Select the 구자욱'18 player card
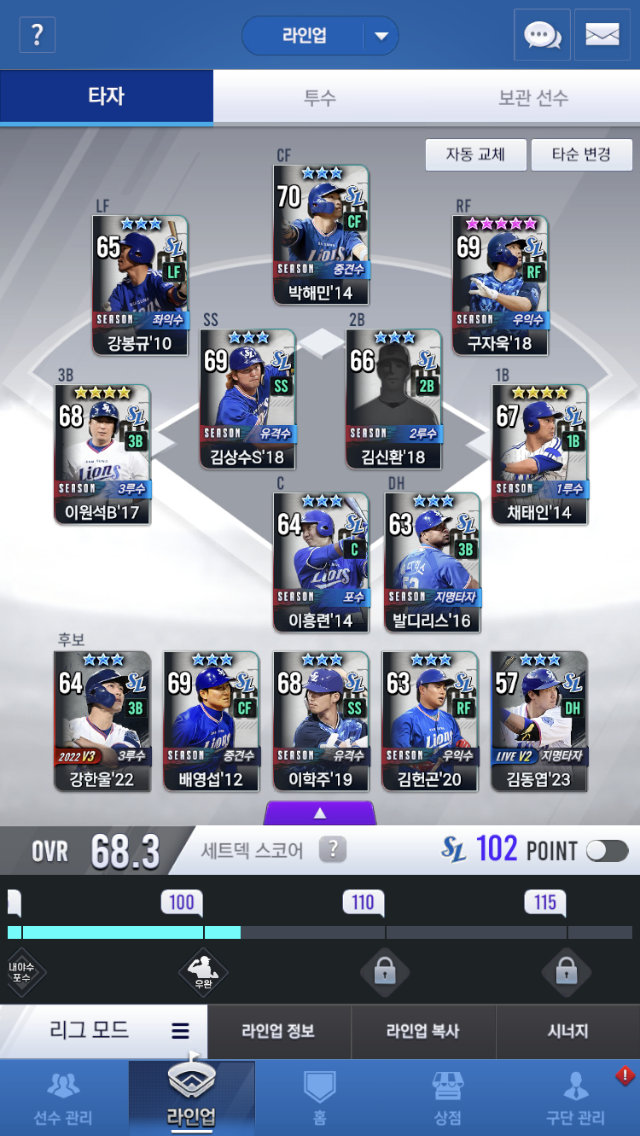Viewport: 640px width, 1136px height. click(x=500, y=285)
